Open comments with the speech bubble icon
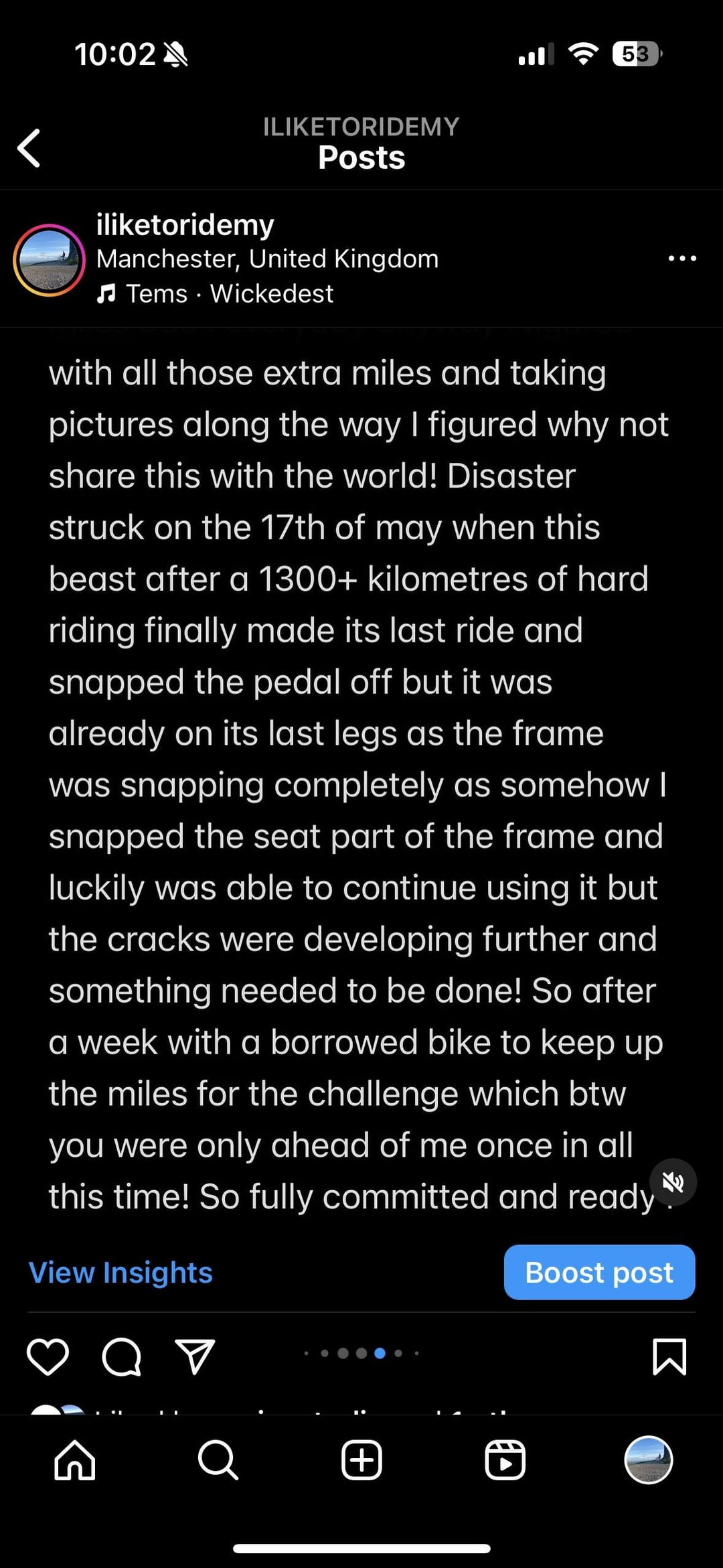Screen dimensions: 723x1568 point(121,1357)
